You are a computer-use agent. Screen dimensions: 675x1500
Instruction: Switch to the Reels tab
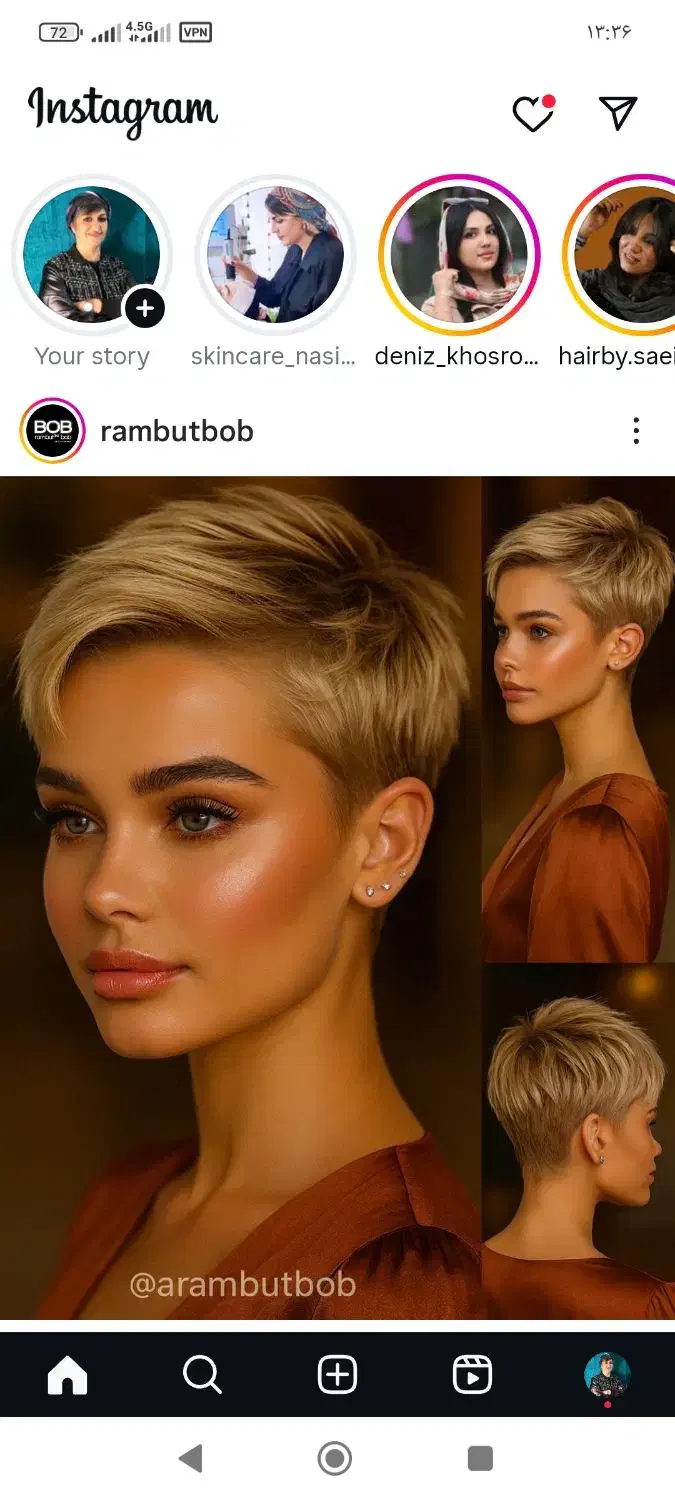[472, 1376]
